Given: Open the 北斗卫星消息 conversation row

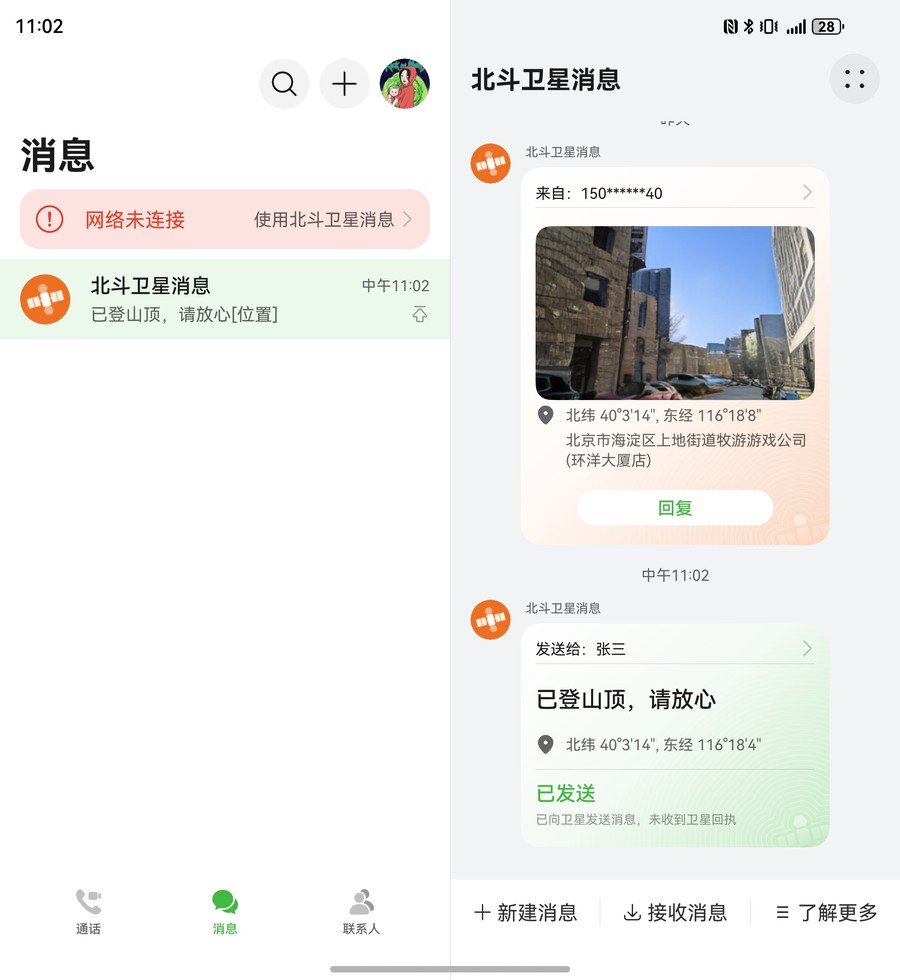Looking at the screenshot, I should pos(225,300).
